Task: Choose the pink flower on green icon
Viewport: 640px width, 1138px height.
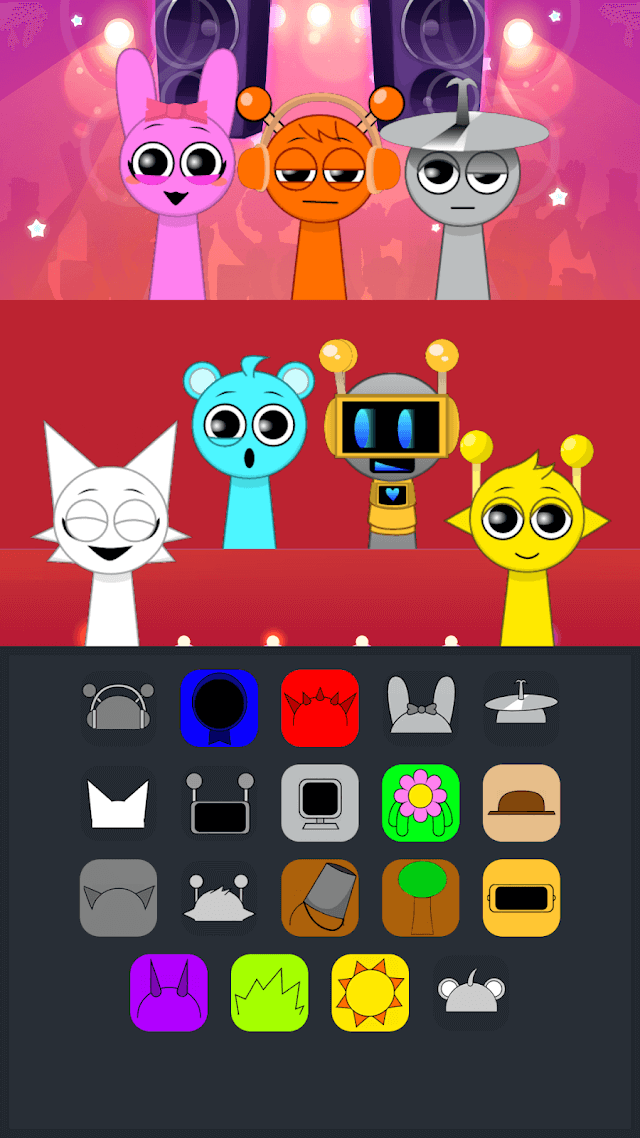Action: 421,803
